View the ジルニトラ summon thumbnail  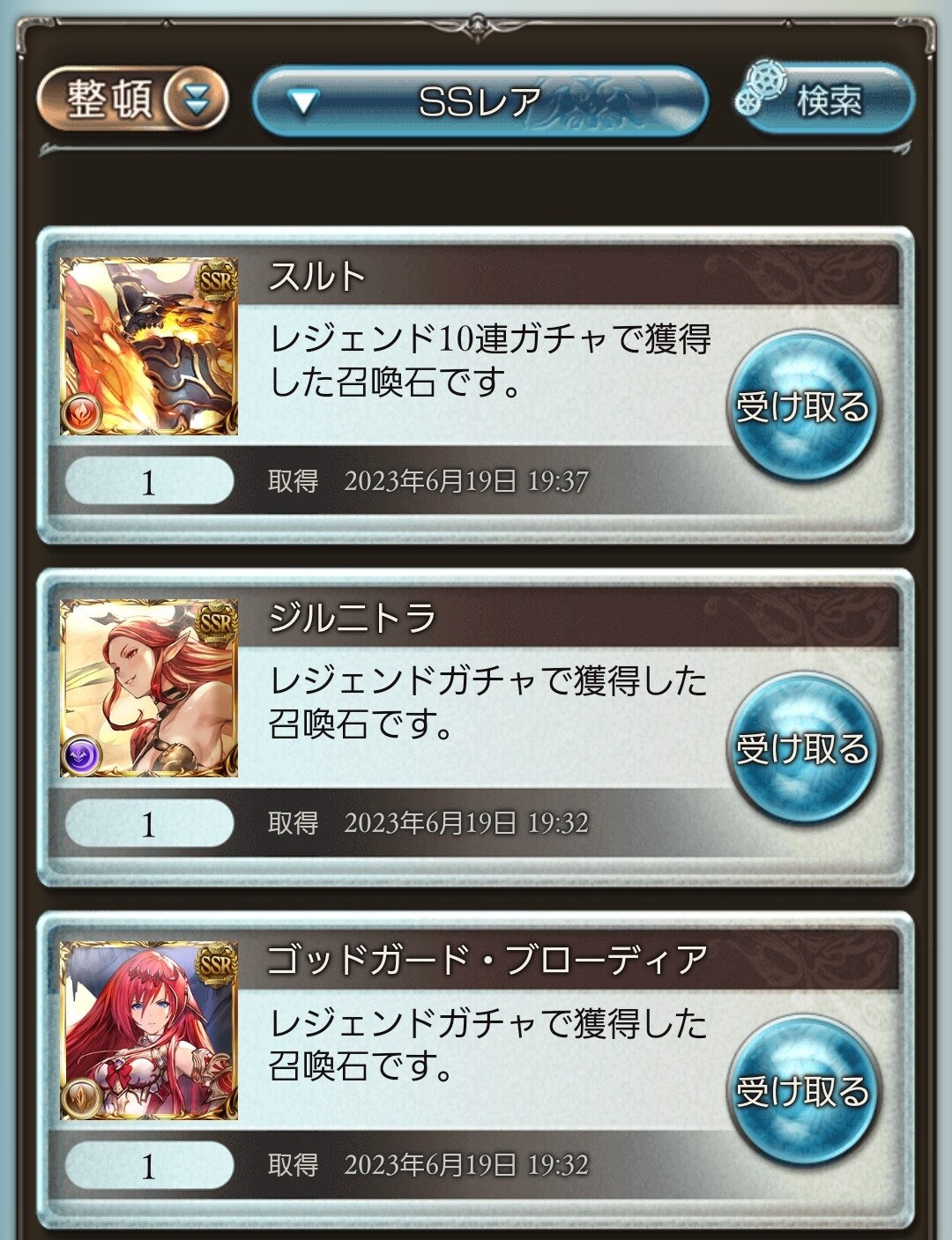(149, 688)
